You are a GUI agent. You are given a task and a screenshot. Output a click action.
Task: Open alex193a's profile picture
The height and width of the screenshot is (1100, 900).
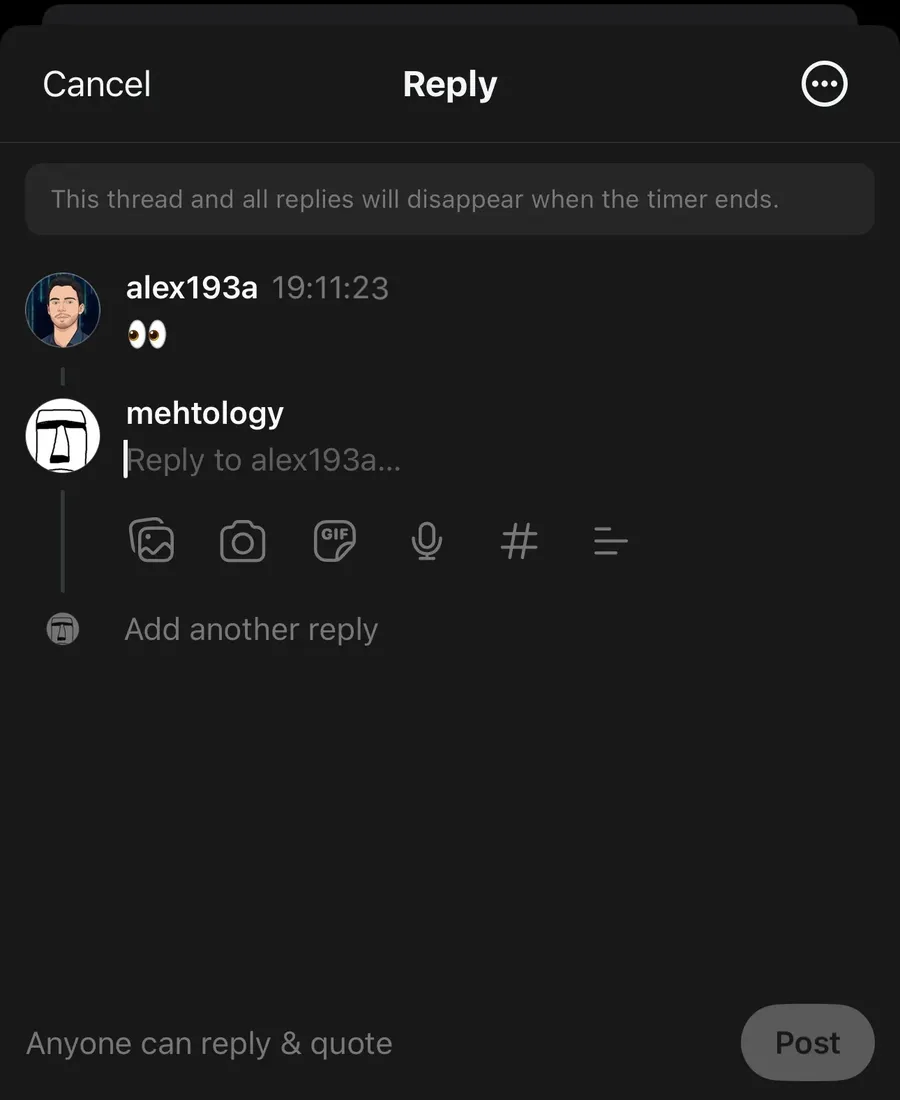(63, 310)
